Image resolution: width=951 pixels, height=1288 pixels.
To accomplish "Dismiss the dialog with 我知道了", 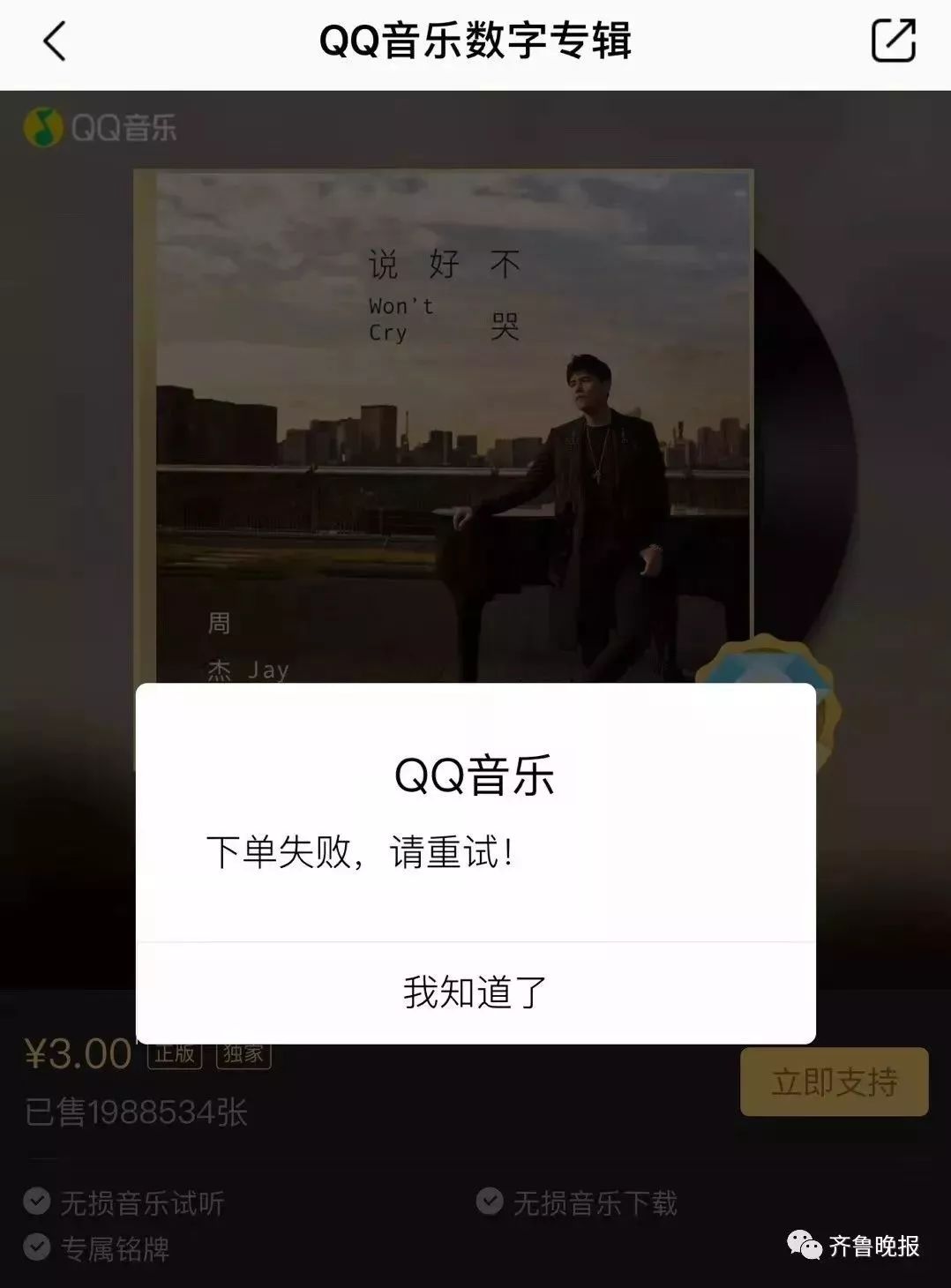I will 475,992.
